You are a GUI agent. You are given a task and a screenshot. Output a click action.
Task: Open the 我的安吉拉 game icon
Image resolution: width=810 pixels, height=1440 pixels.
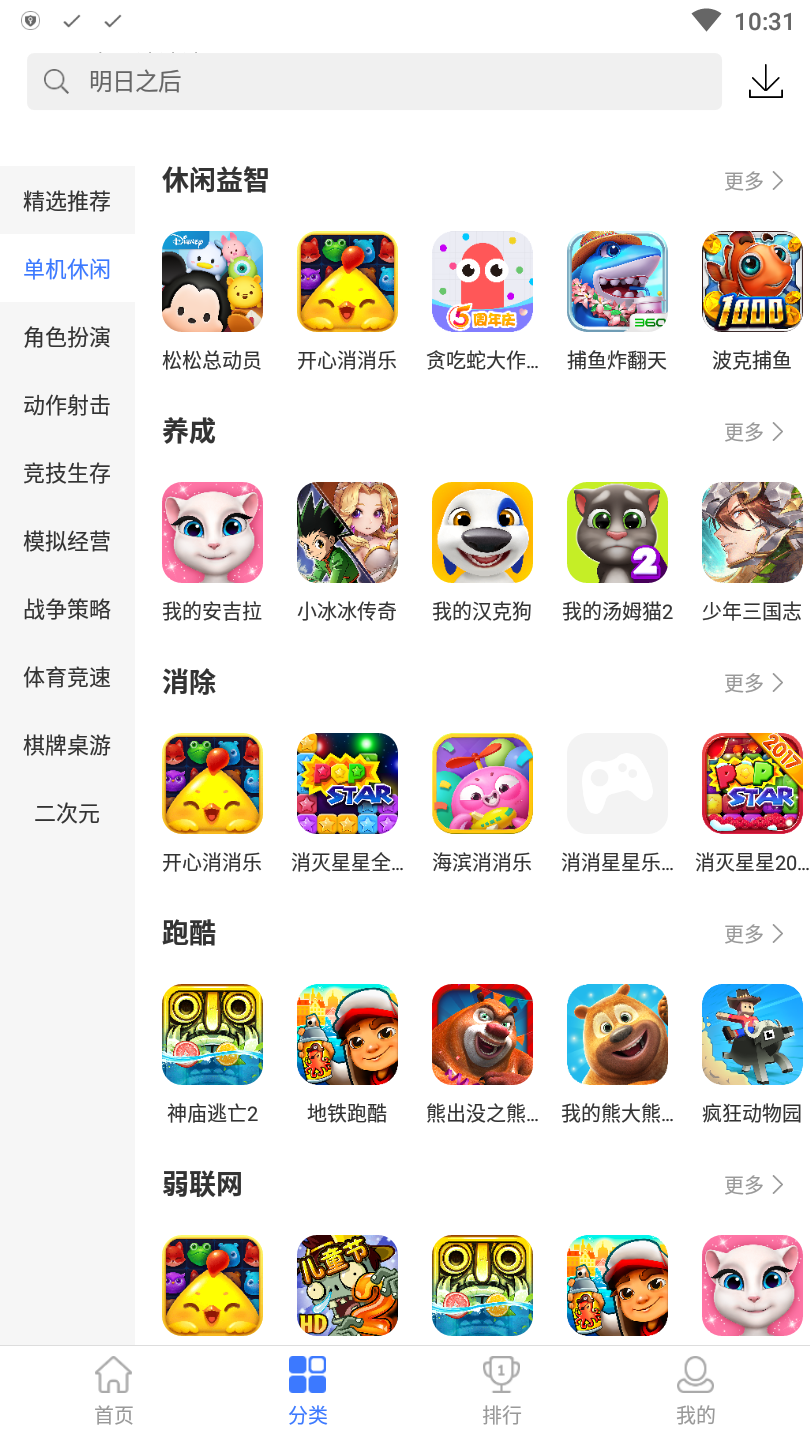(212, 532)
